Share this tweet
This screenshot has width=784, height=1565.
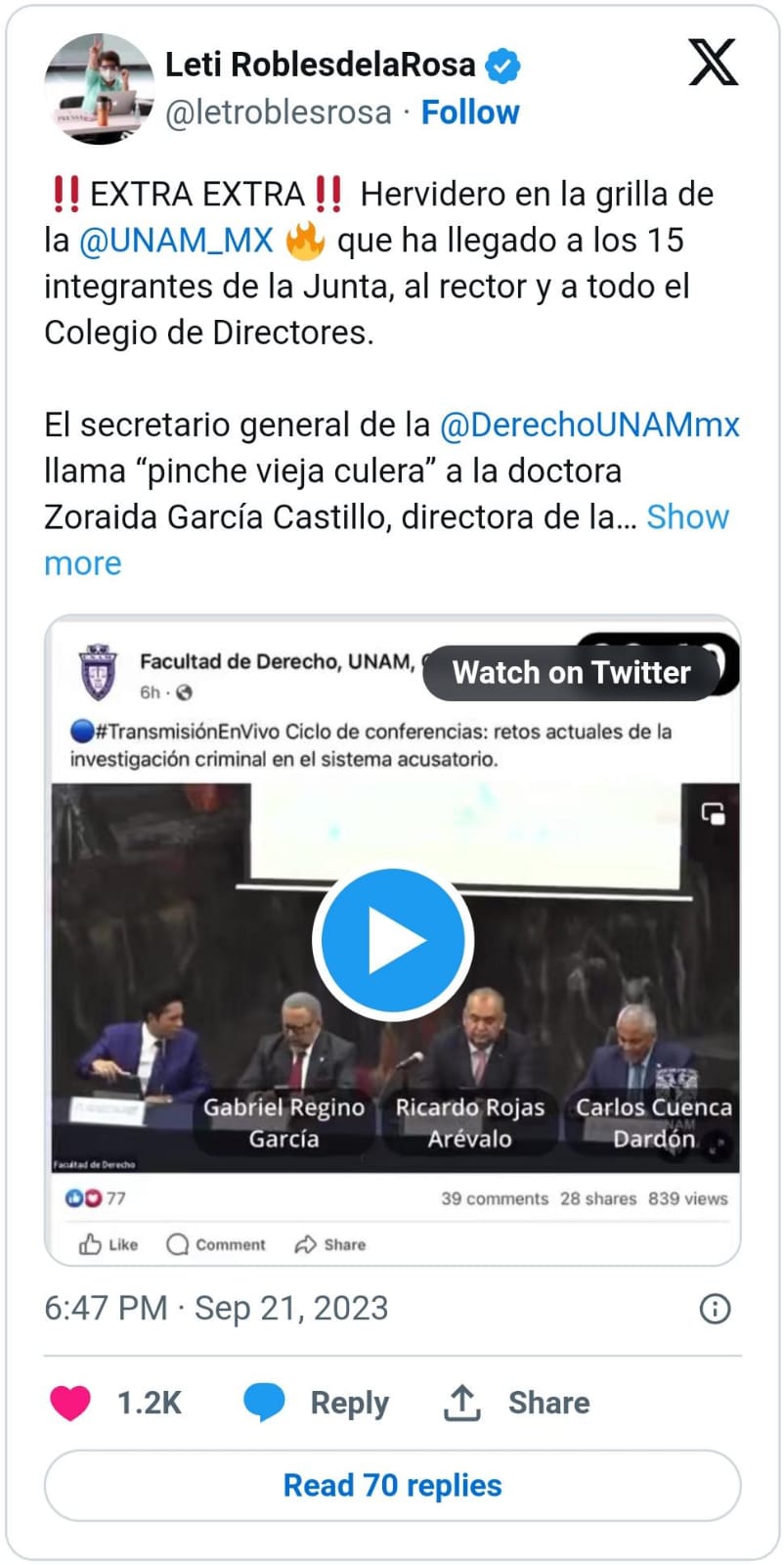point(516,1403)
